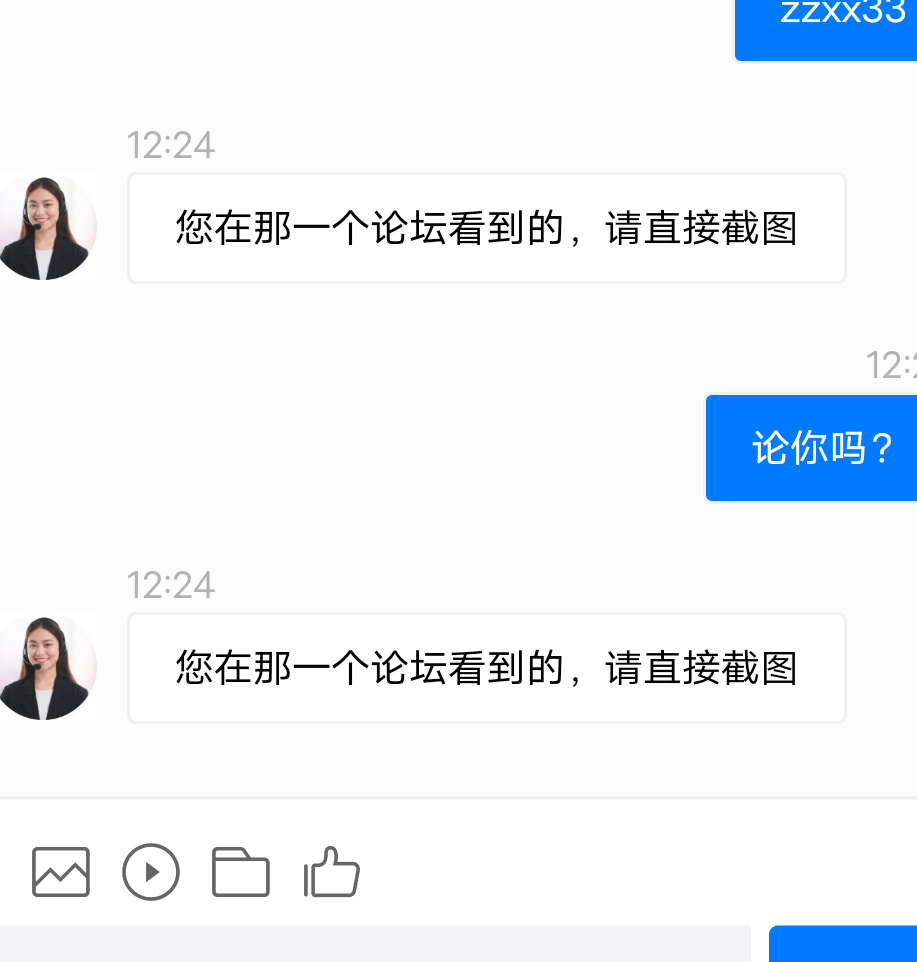Open the image picker icon
Viewport: 917px width, 962px height.
click(61, 872)
